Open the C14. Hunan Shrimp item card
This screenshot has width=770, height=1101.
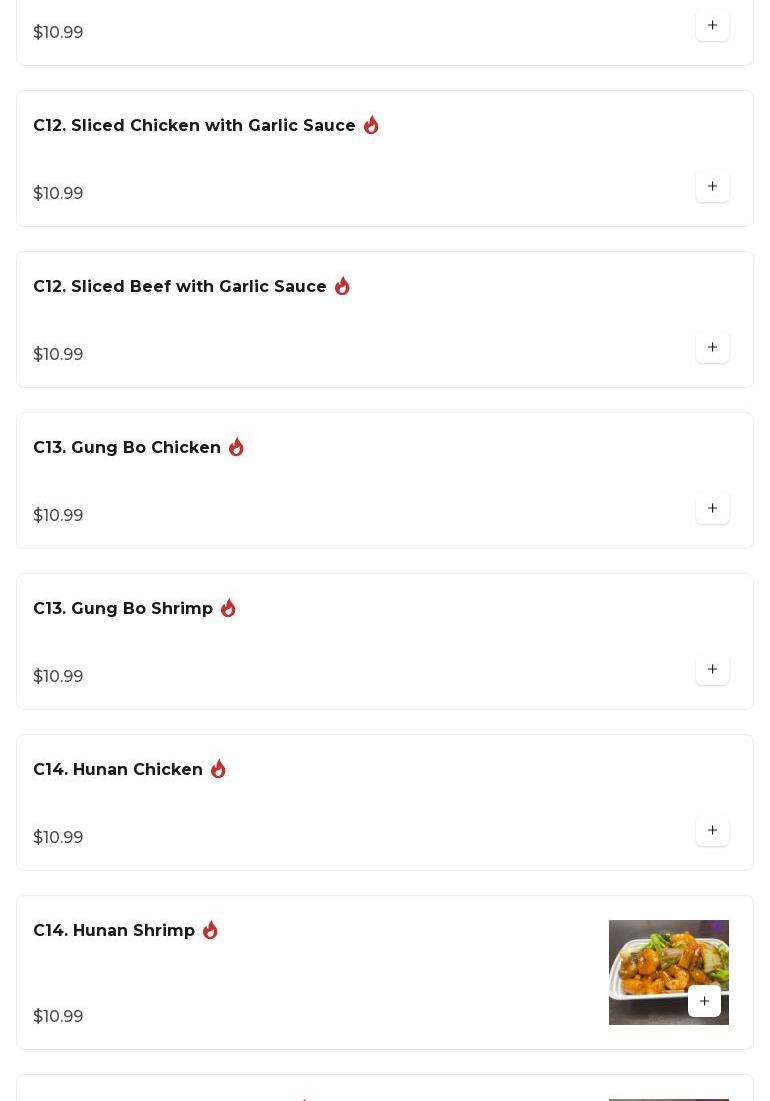[x=114, y=931]
